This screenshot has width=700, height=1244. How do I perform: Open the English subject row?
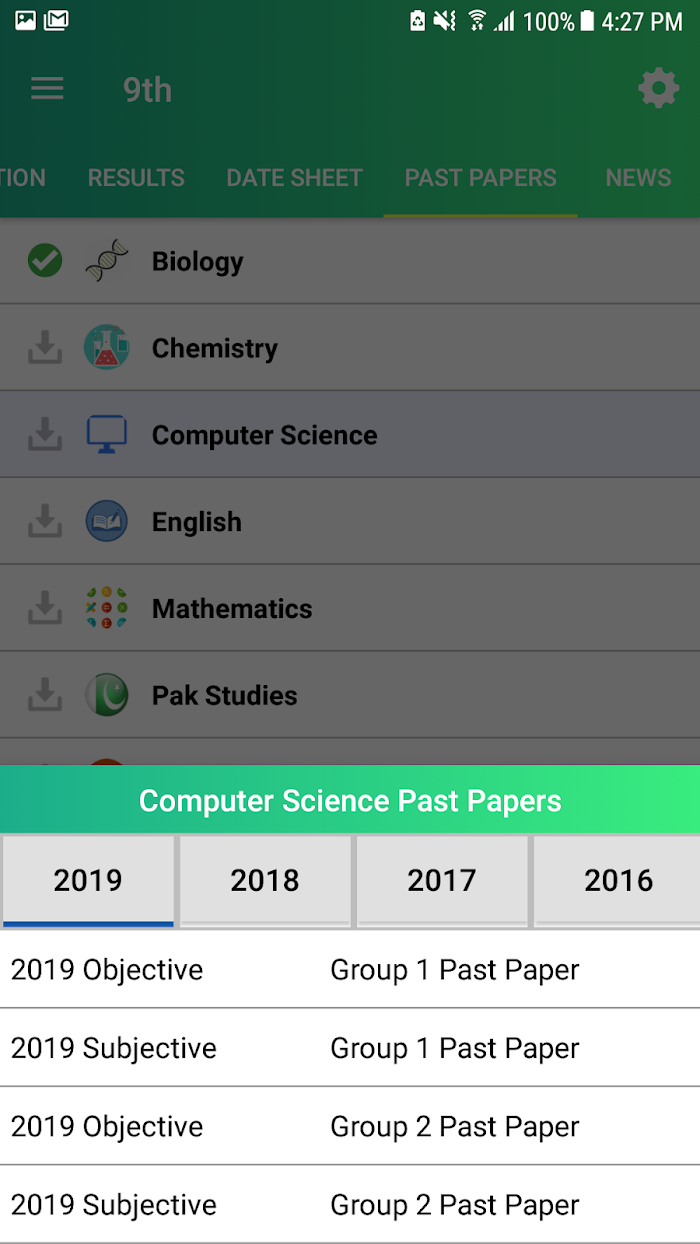point(350,522)
